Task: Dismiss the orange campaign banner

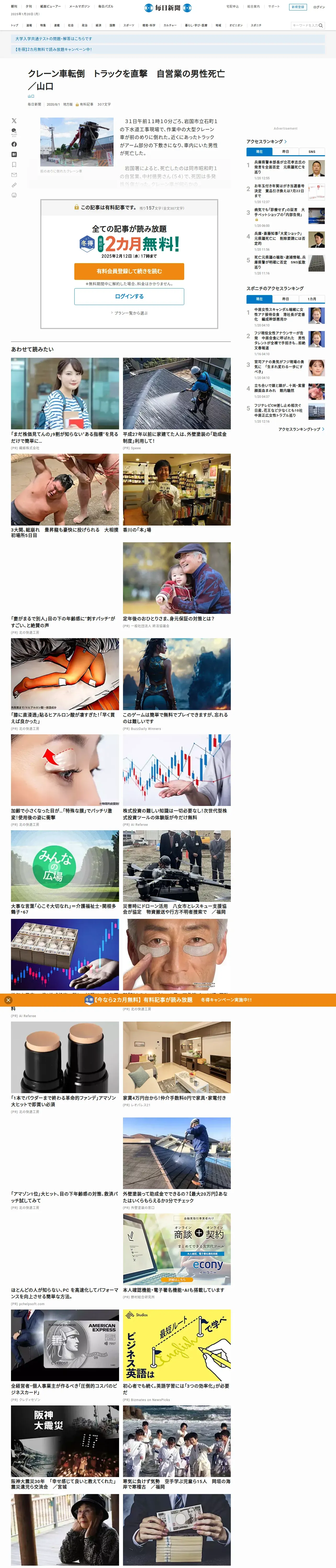Action: (8, 1000)
